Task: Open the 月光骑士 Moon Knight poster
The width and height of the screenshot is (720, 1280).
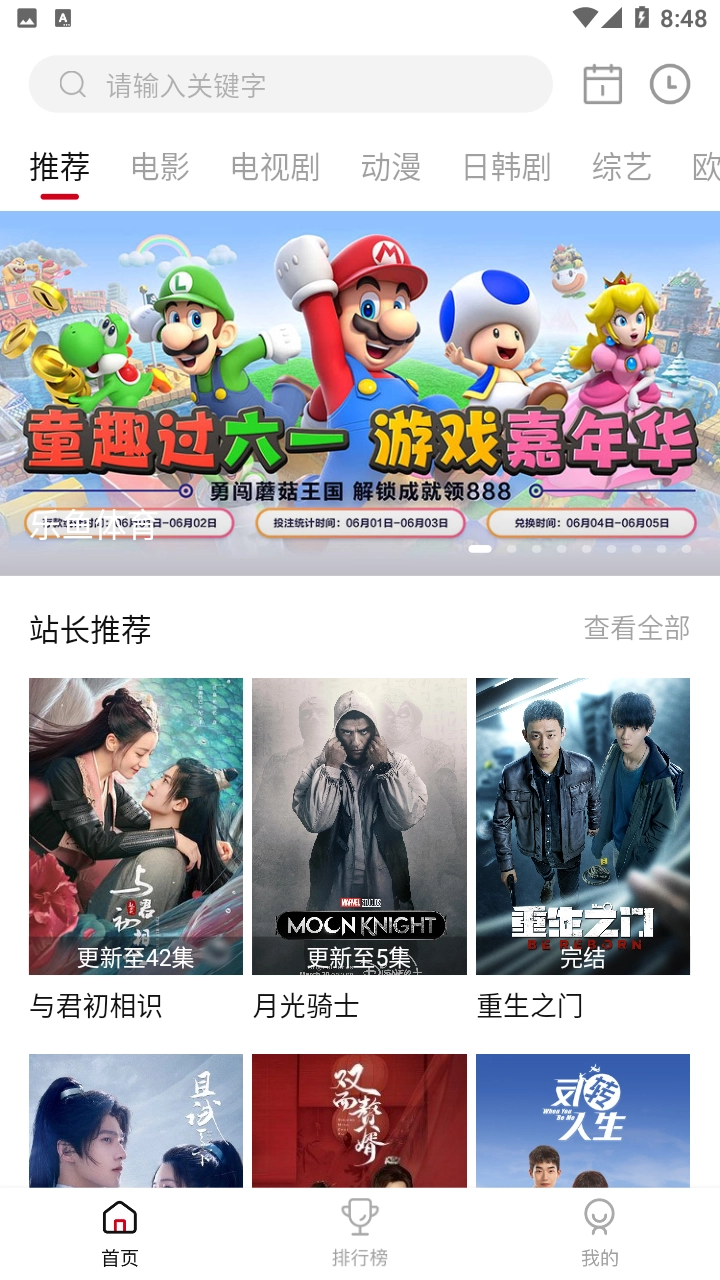Action: (359, 825)
